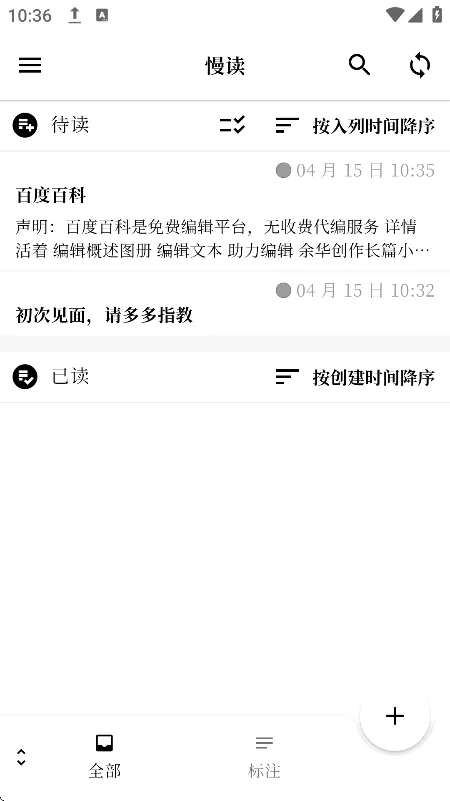450x801 pixels.
Task: Add a new item with plus button
Action: (x=395, y=716)
